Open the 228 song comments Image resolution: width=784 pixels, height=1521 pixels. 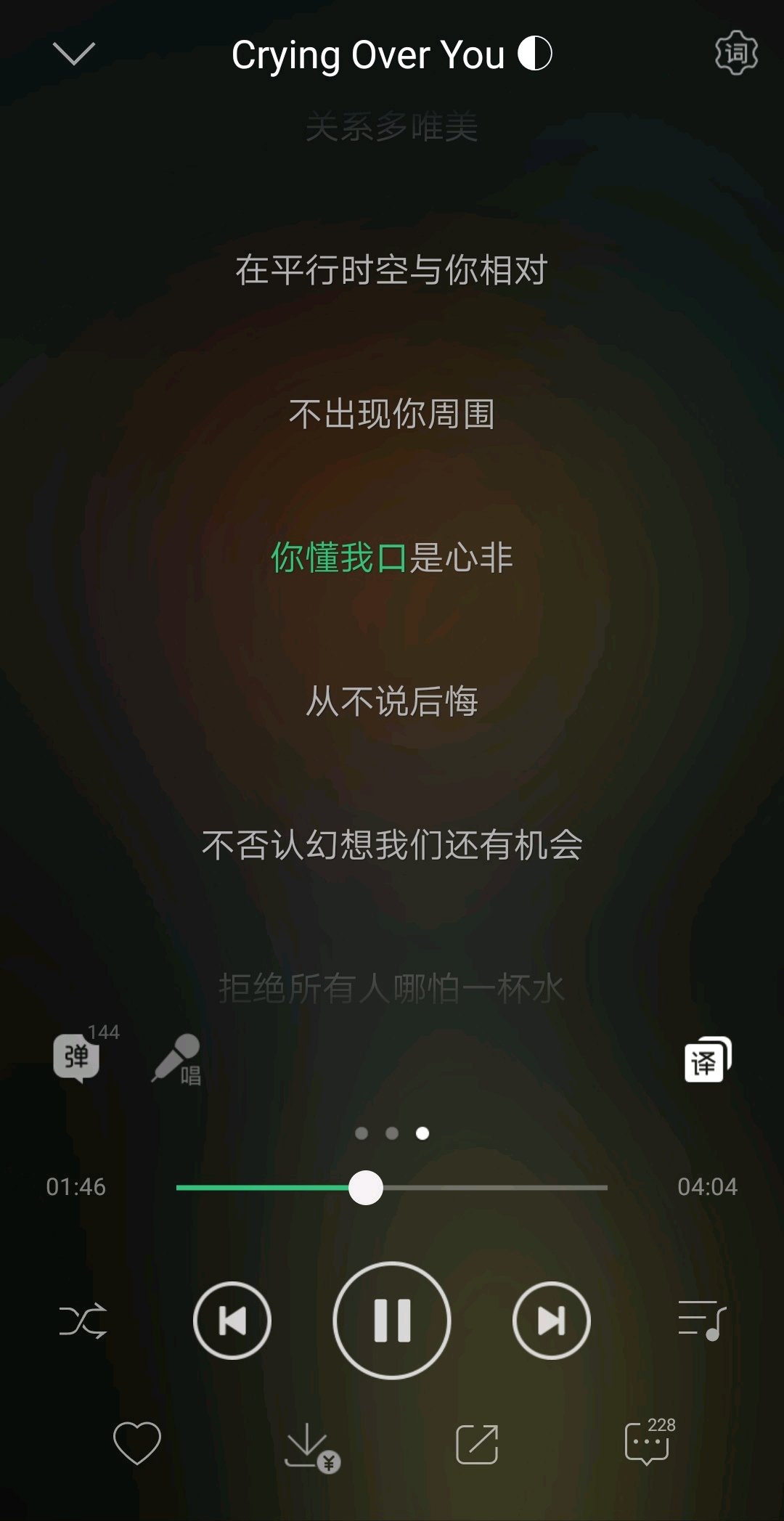pos(649,1442)
